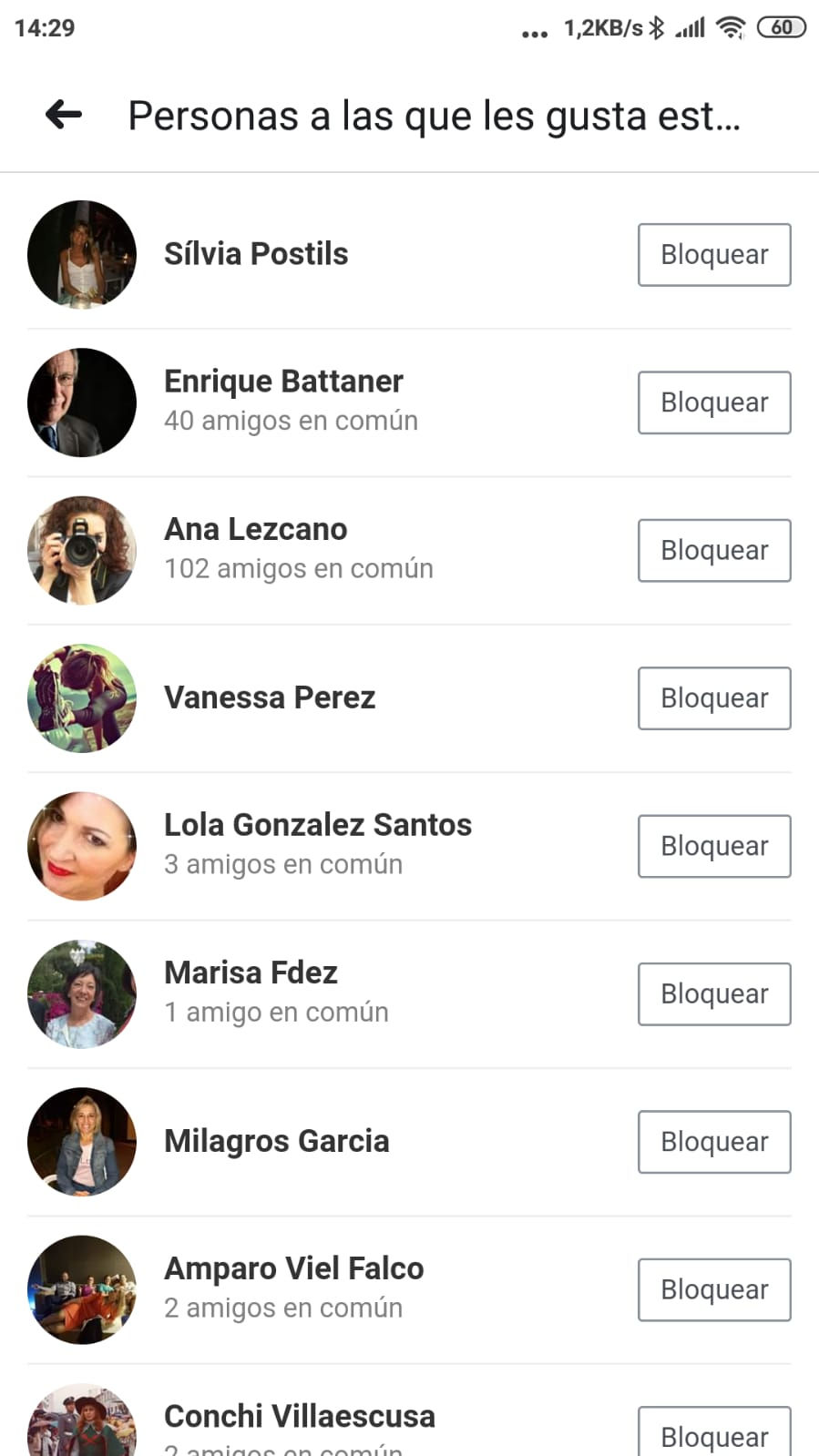Image resolution: width=819 pixels, height=1456 pixels.
Task: Open Milagros Garcia's profile
Action: [x=276, y=1141]
